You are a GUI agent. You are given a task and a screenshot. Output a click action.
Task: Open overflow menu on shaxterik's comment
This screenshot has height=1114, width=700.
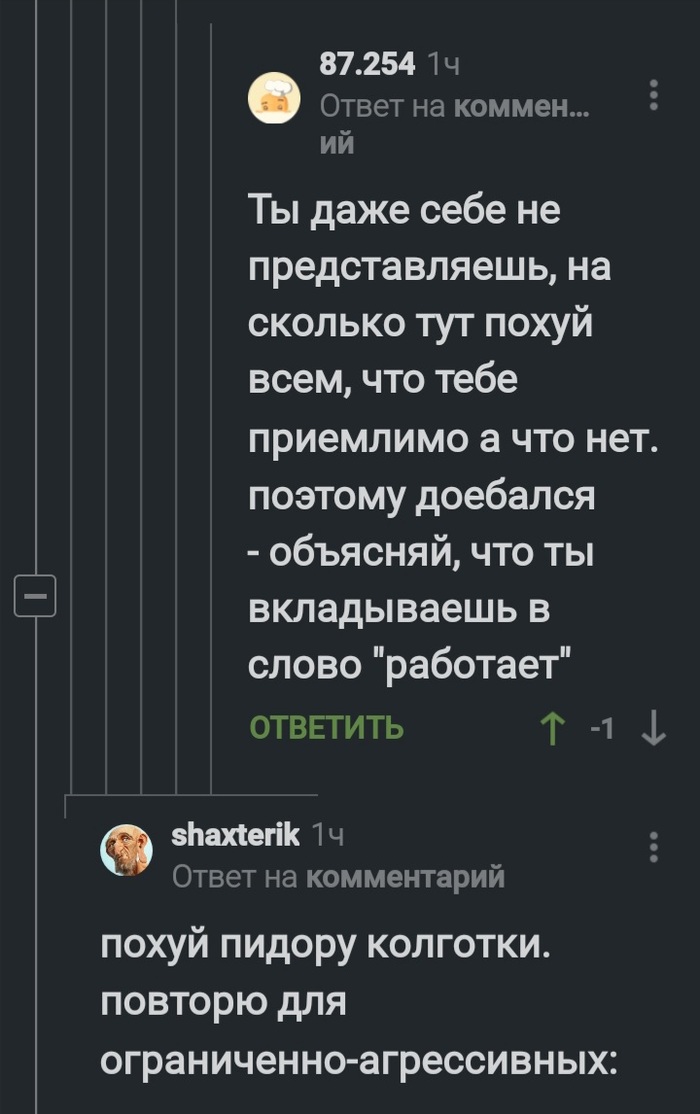tap(653, 846)
